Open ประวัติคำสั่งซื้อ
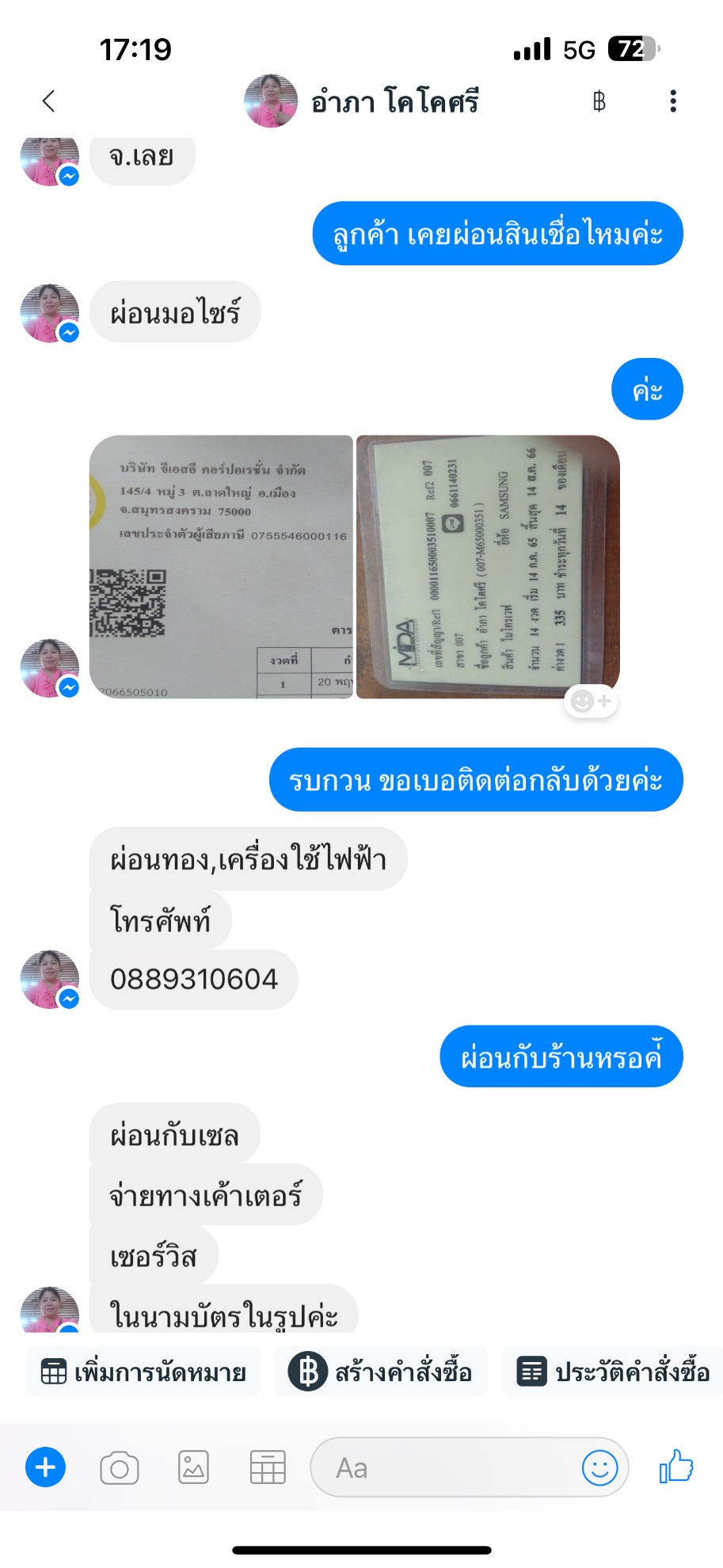This screenshot has height=1568, width=723. [x=612, y=1372]
